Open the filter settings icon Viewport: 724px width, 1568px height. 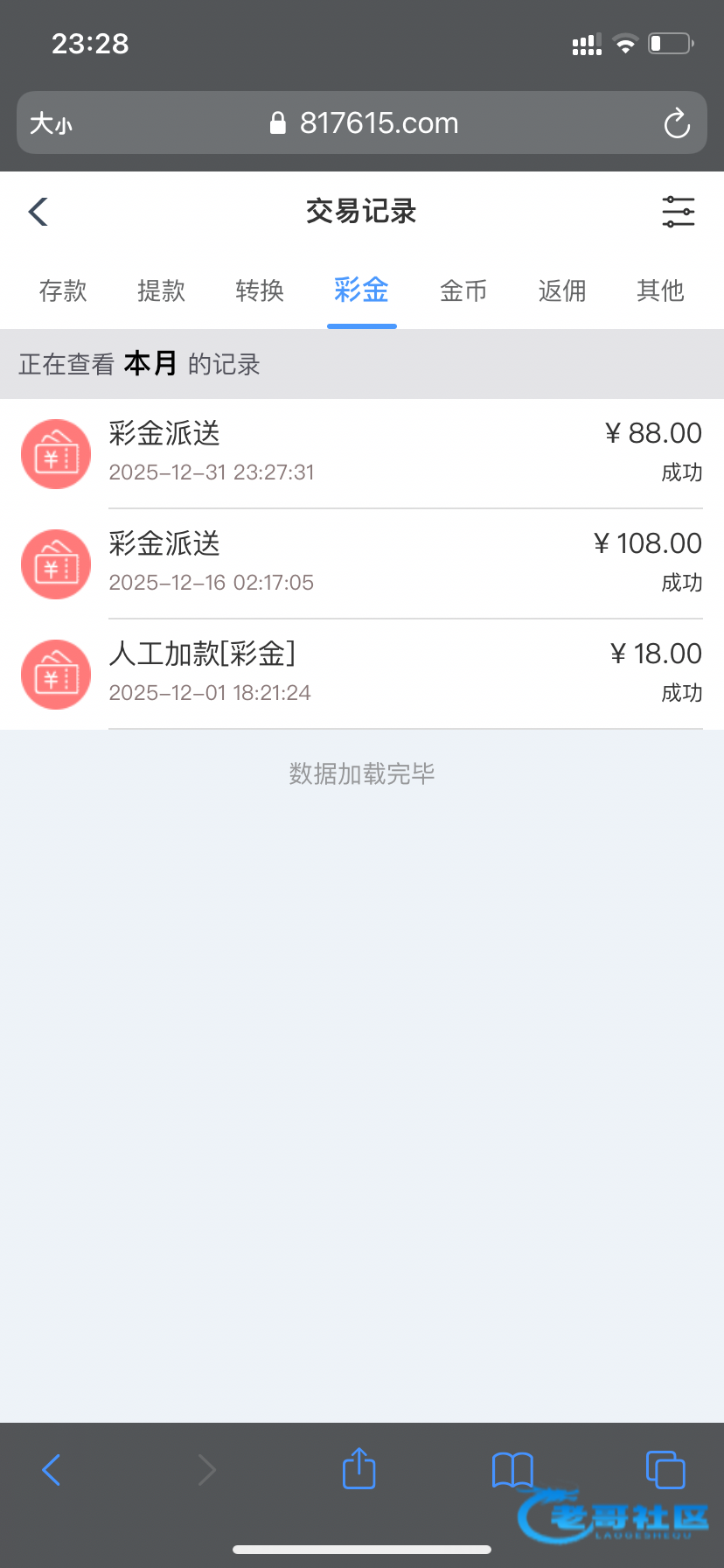click(x=678, y=212)
